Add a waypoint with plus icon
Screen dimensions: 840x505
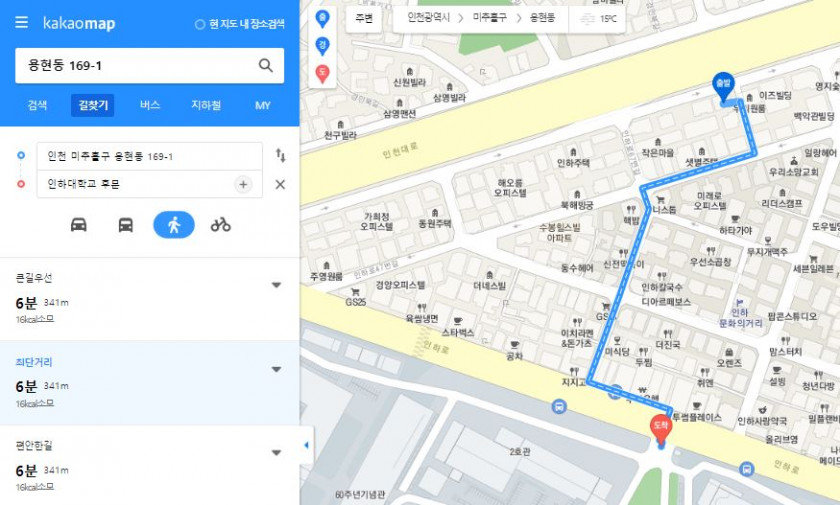point(243,184)
